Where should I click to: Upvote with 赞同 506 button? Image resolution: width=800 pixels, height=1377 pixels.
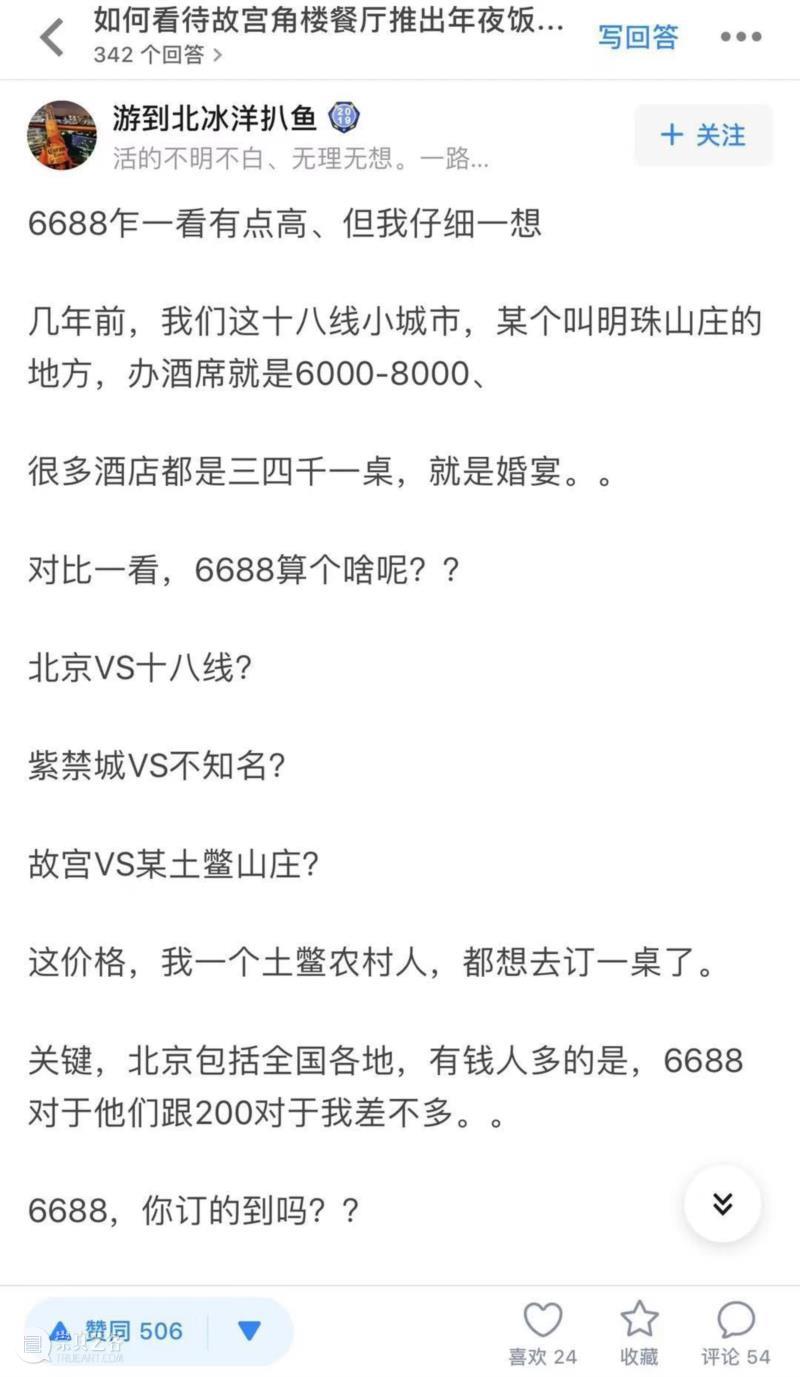pyautogui.click(x=118, y=1331)
